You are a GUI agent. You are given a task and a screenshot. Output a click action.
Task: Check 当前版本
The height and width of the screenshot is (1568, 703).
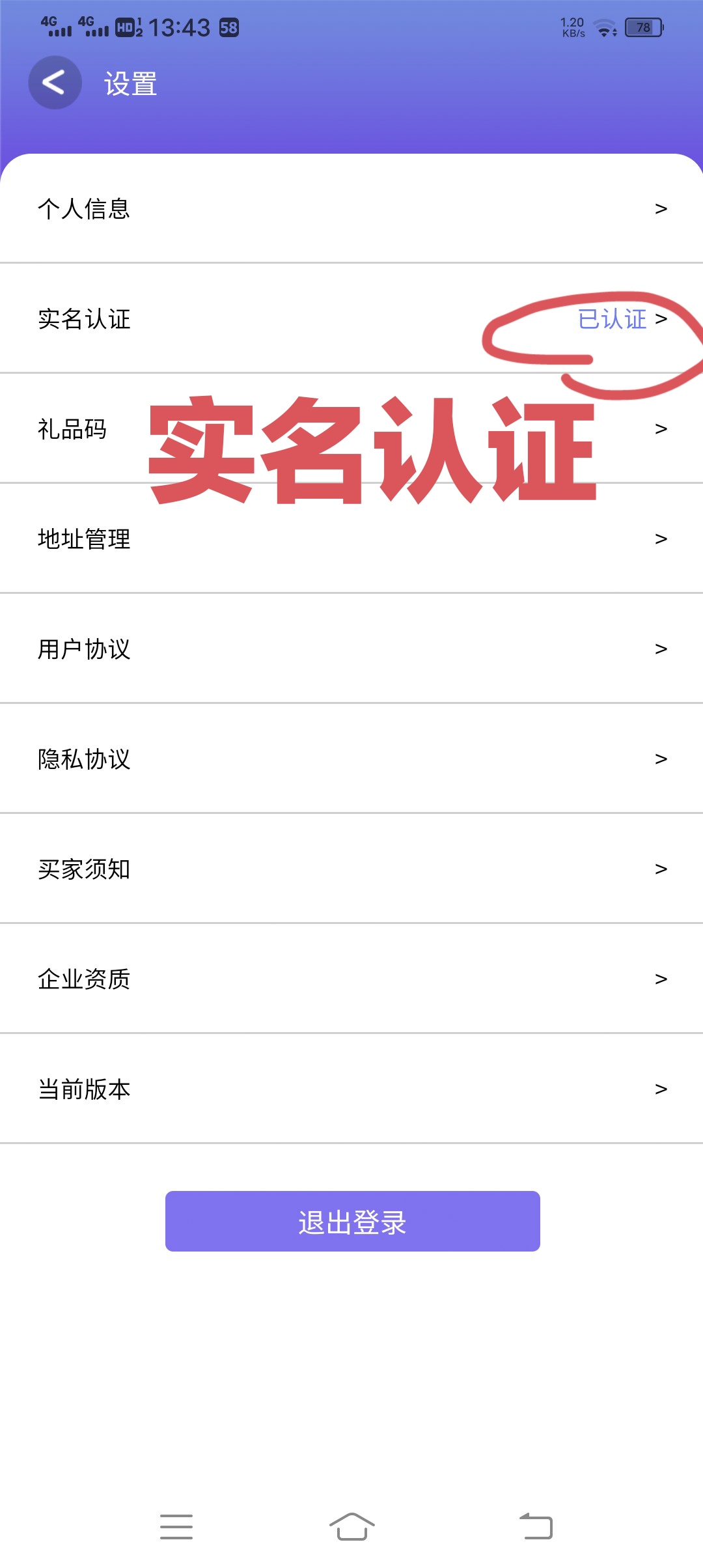tap(351, 1089)
